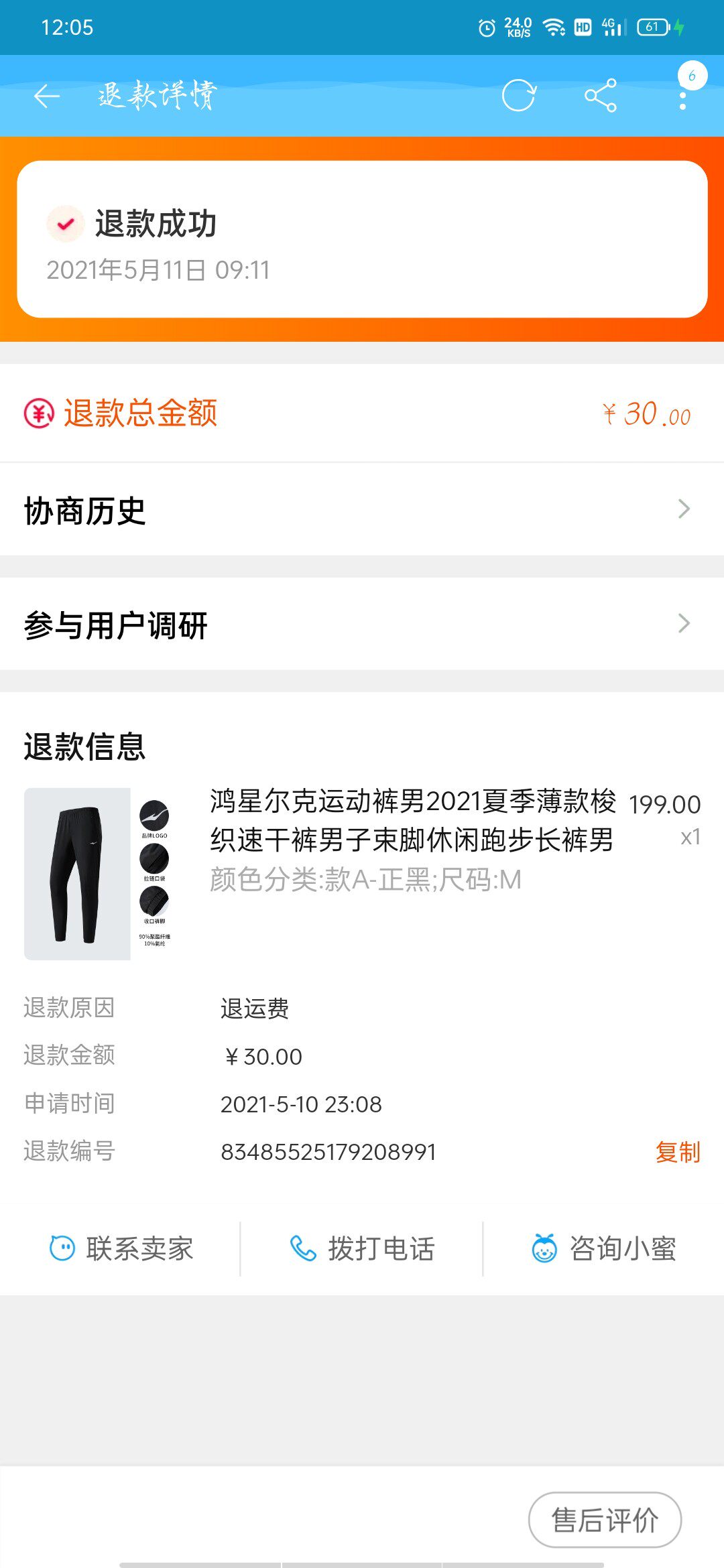Viewport: 724px width, 1568px height.
Task: Share this refund page
Action: click(x=601, y=96)
